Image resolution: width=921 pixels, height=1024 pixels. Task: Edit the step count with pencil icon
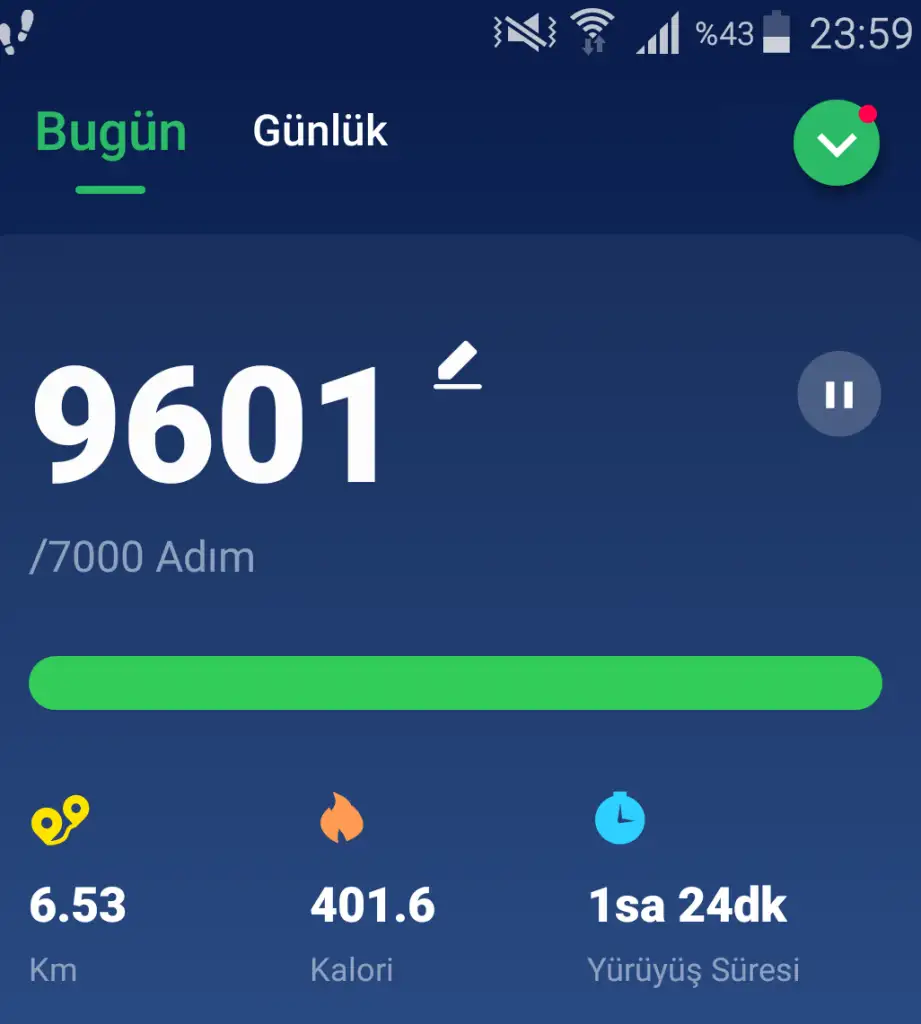(458, 365)
